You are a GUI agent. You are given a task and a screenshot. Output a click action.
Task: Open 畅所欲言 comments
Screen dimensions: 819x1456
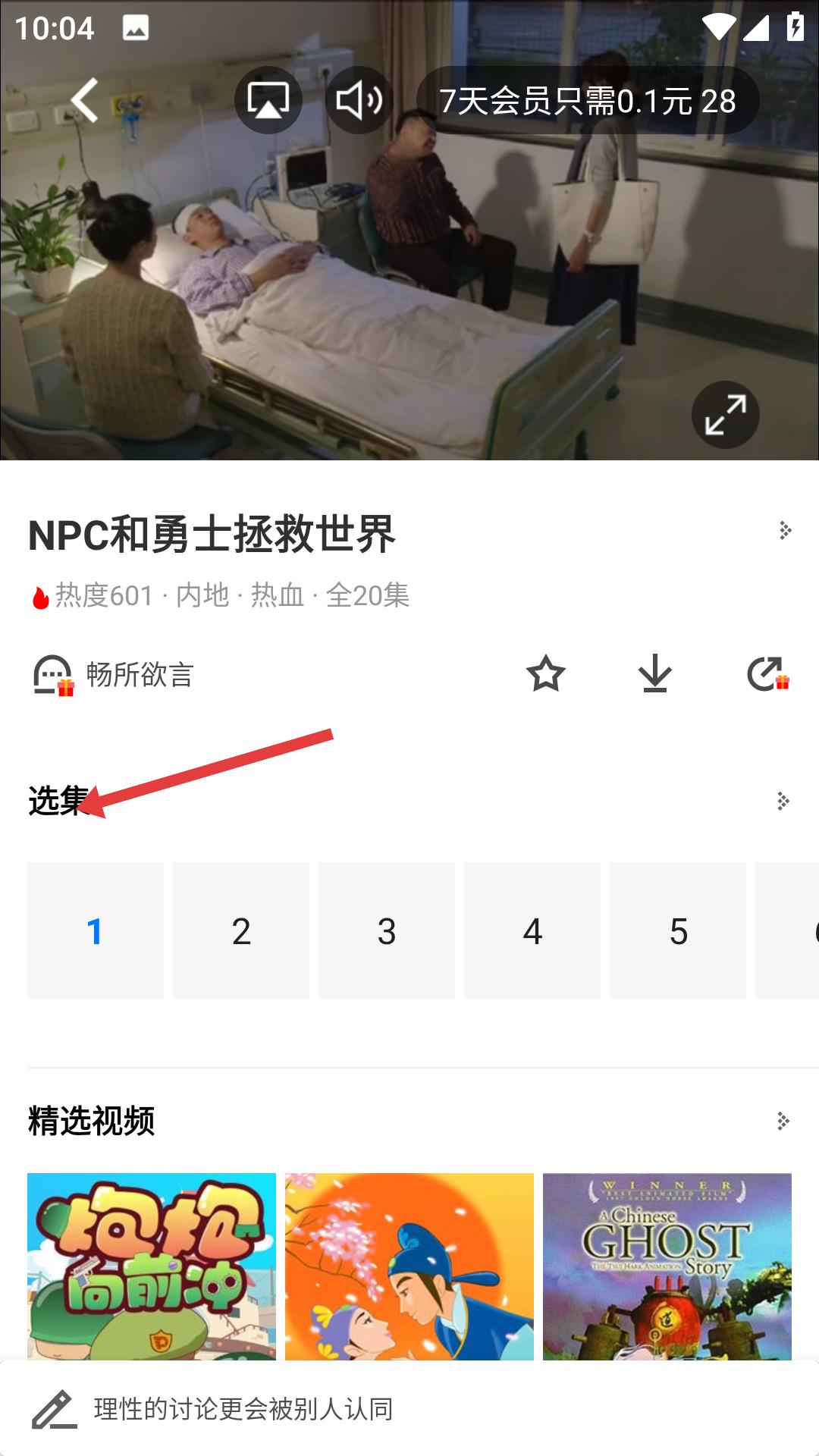pyautogui.click(x=114, y=674)
